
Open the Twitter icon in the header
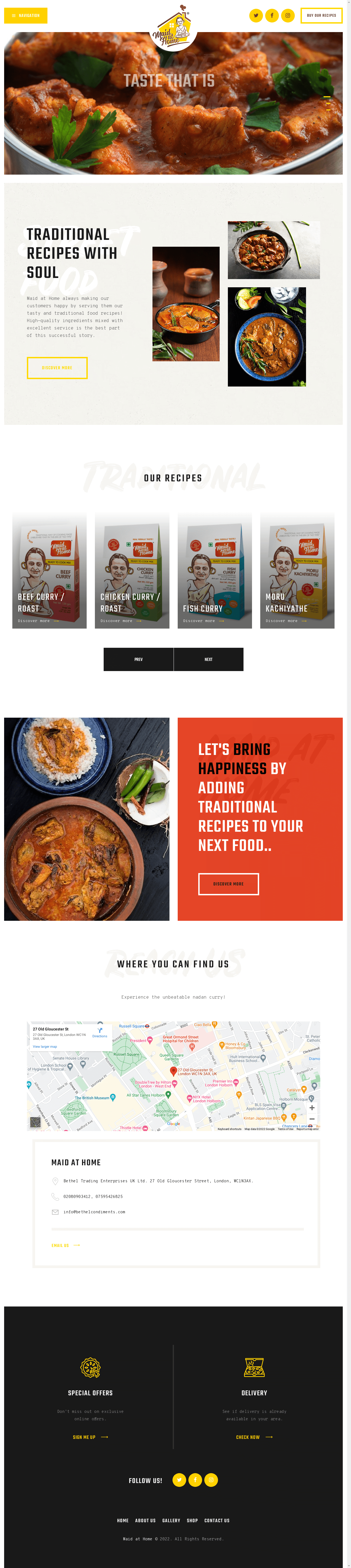(256, 15)
